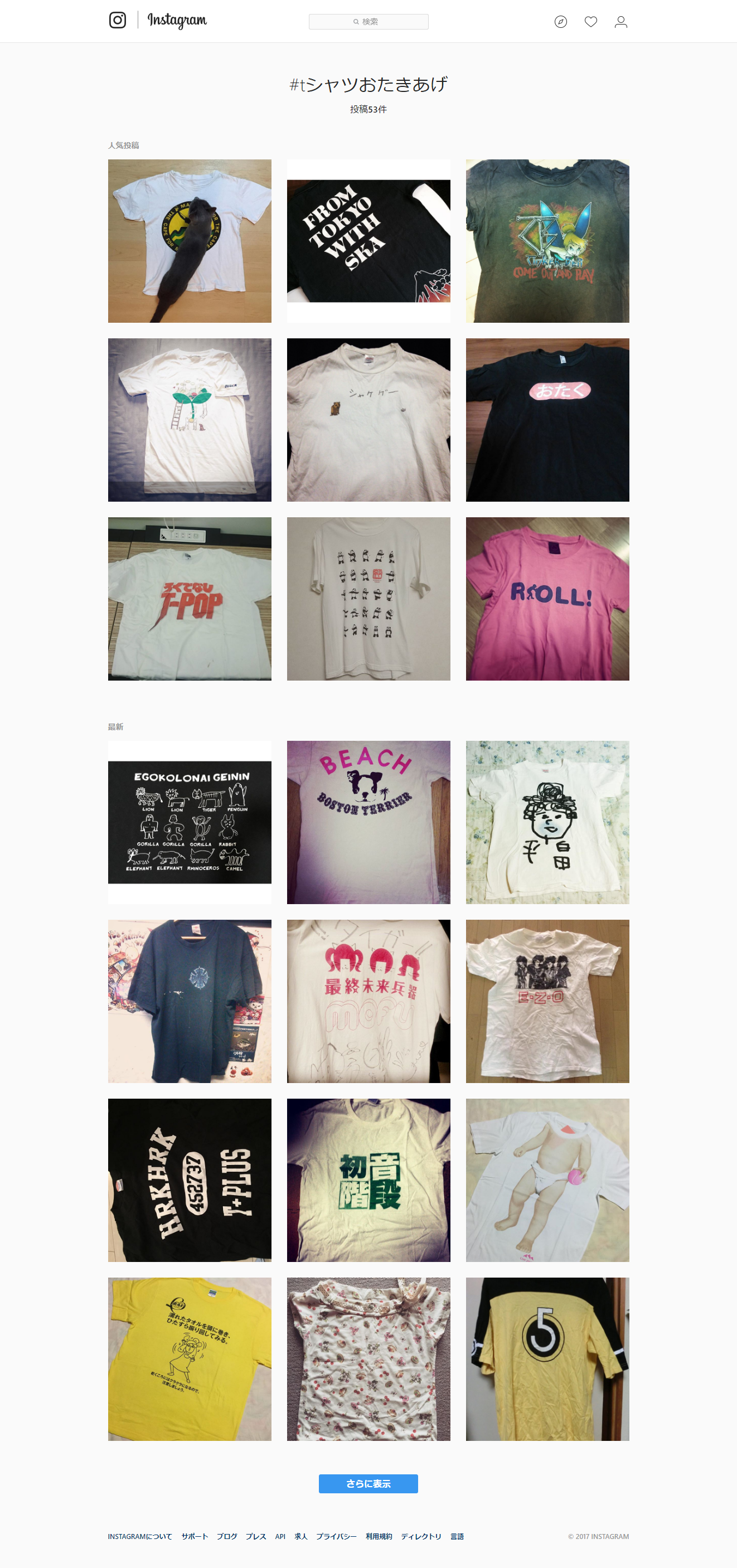This screenshot has width=737, height=1568.
Task: Open the pink ROLL! shirt post
Action: 547,599
